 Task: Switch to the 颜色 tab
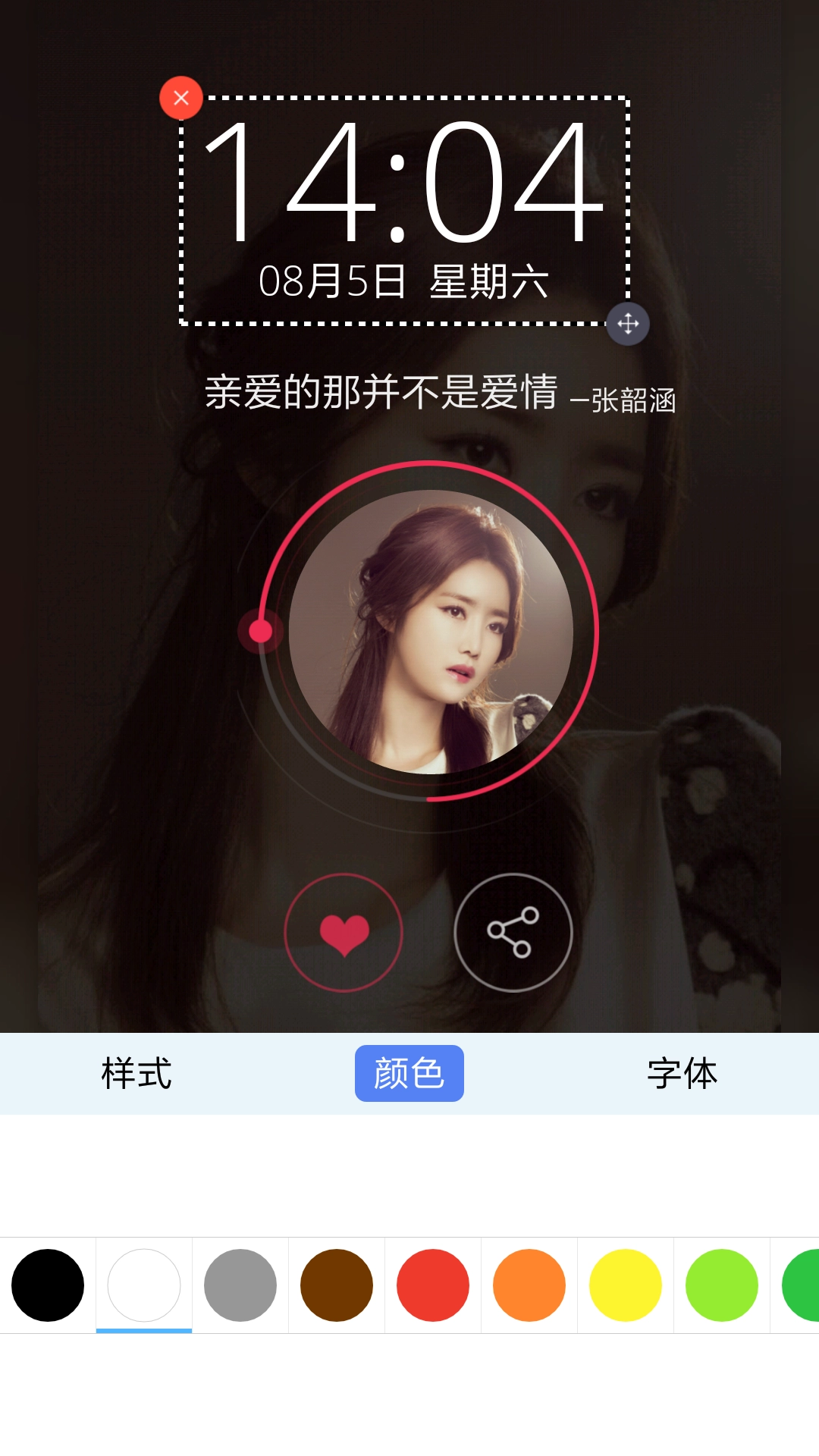[x=409, y=1073]
